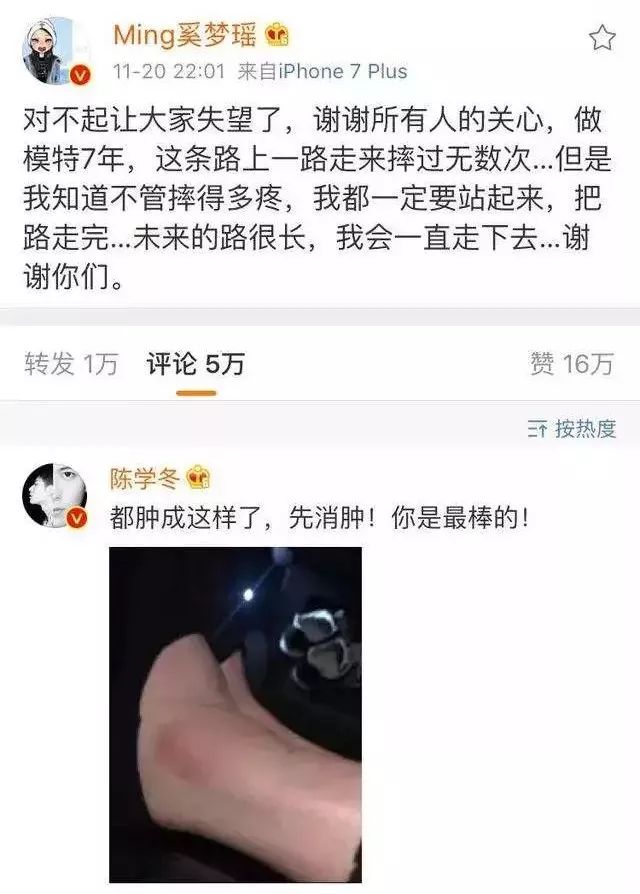The height and width of the screenshot is (894, 640).
Task: Favorite this post with the star icon
Action: 602,39
